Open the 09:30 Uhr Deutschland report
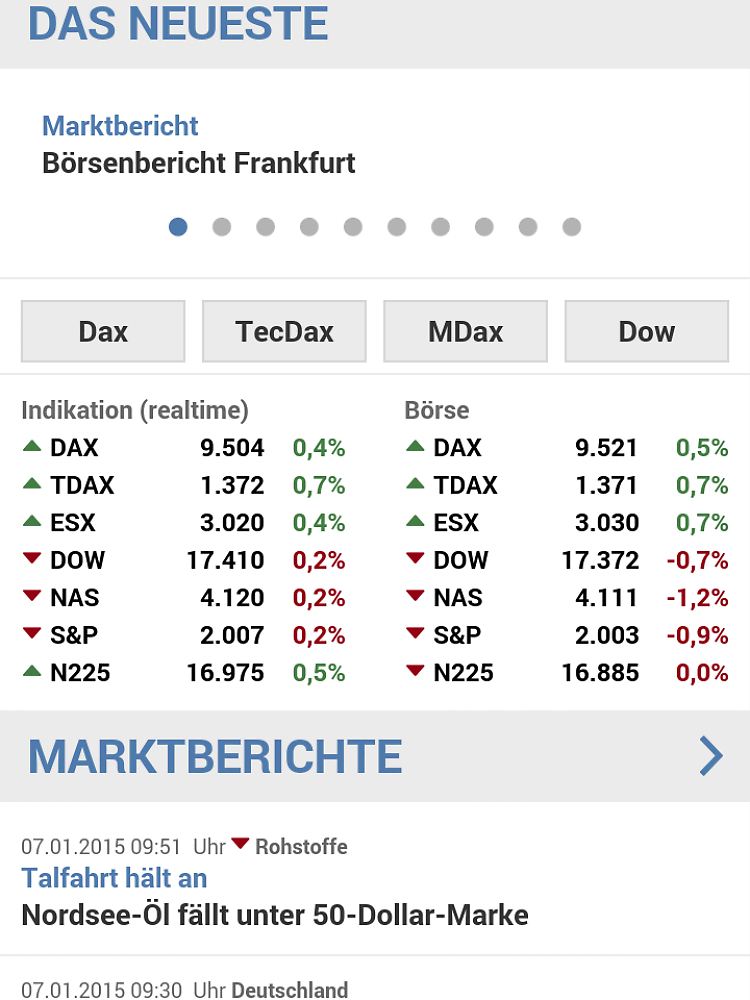This screenshot has height=1000, width=750. point(185,989)
